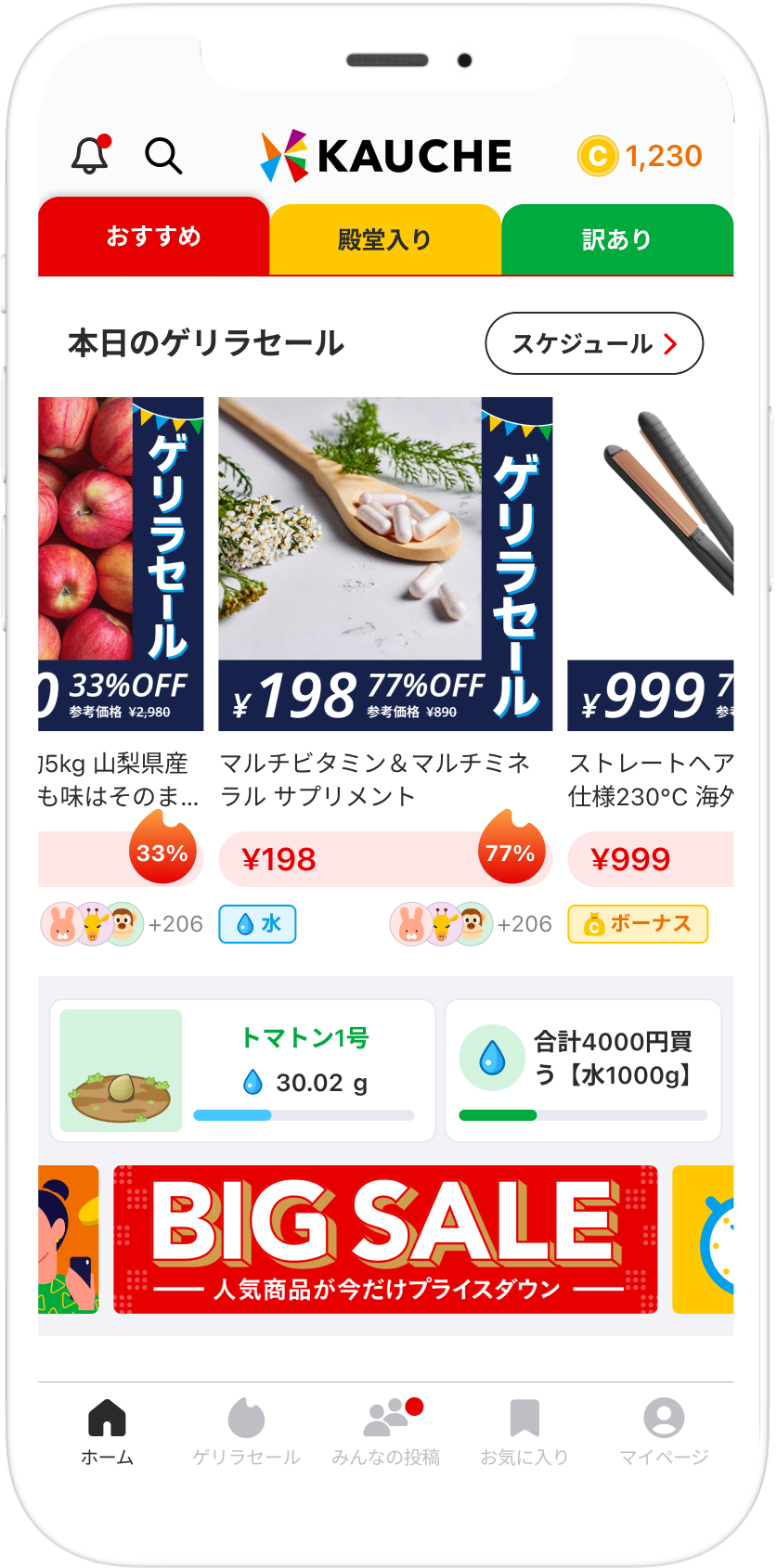View the 1,230 coin balance

tap(640, 156)
